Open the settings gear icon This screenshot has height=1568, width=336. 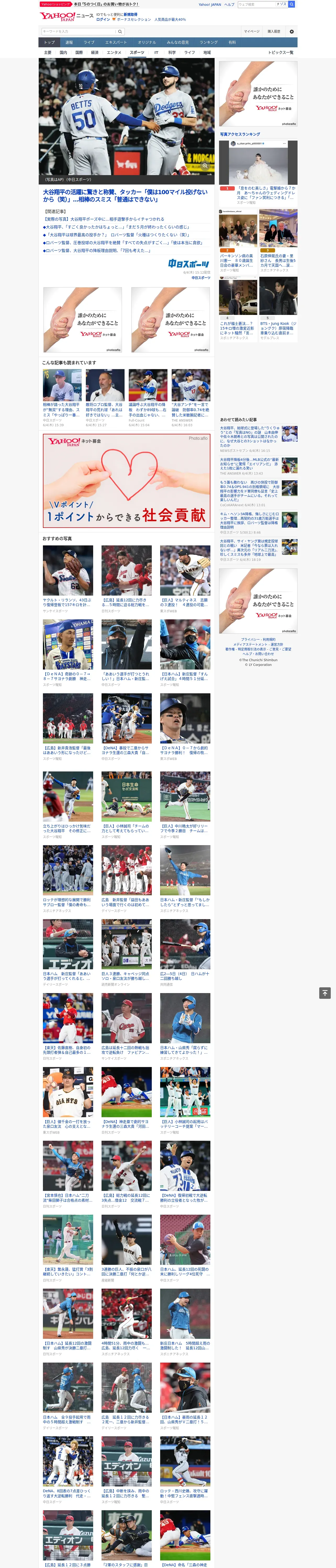pyautogui.click(x=292, y=32)
